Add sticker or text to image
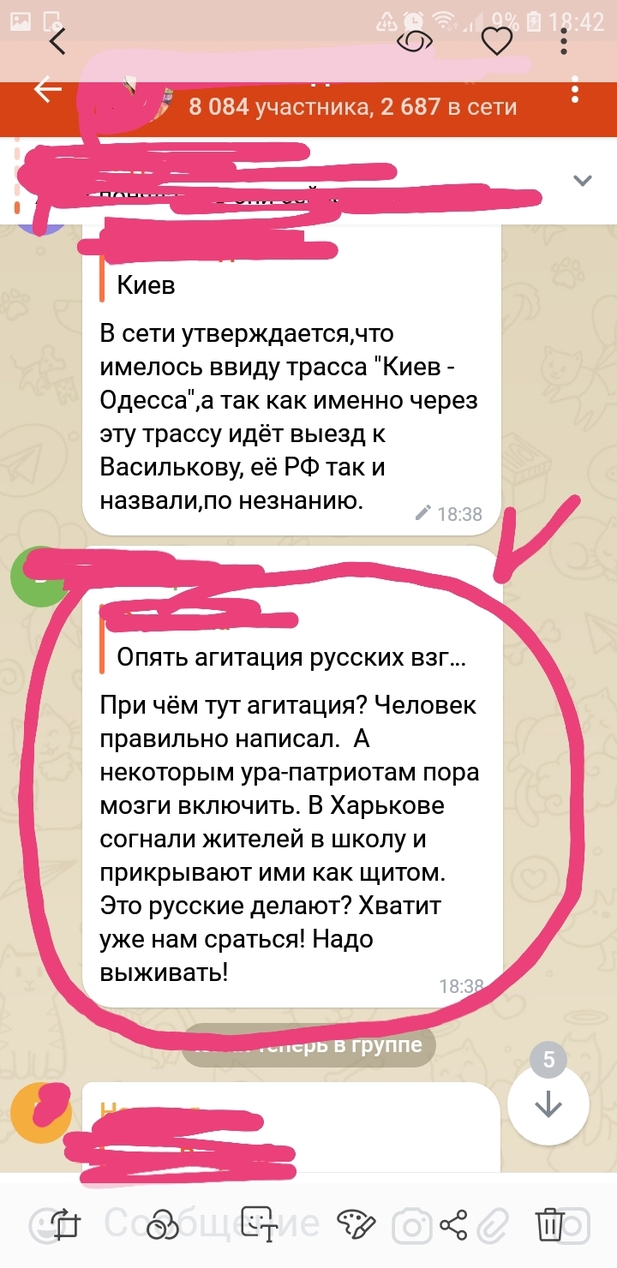The width and height of the screenshot is (617, 1268). [x=259, y=1224]
